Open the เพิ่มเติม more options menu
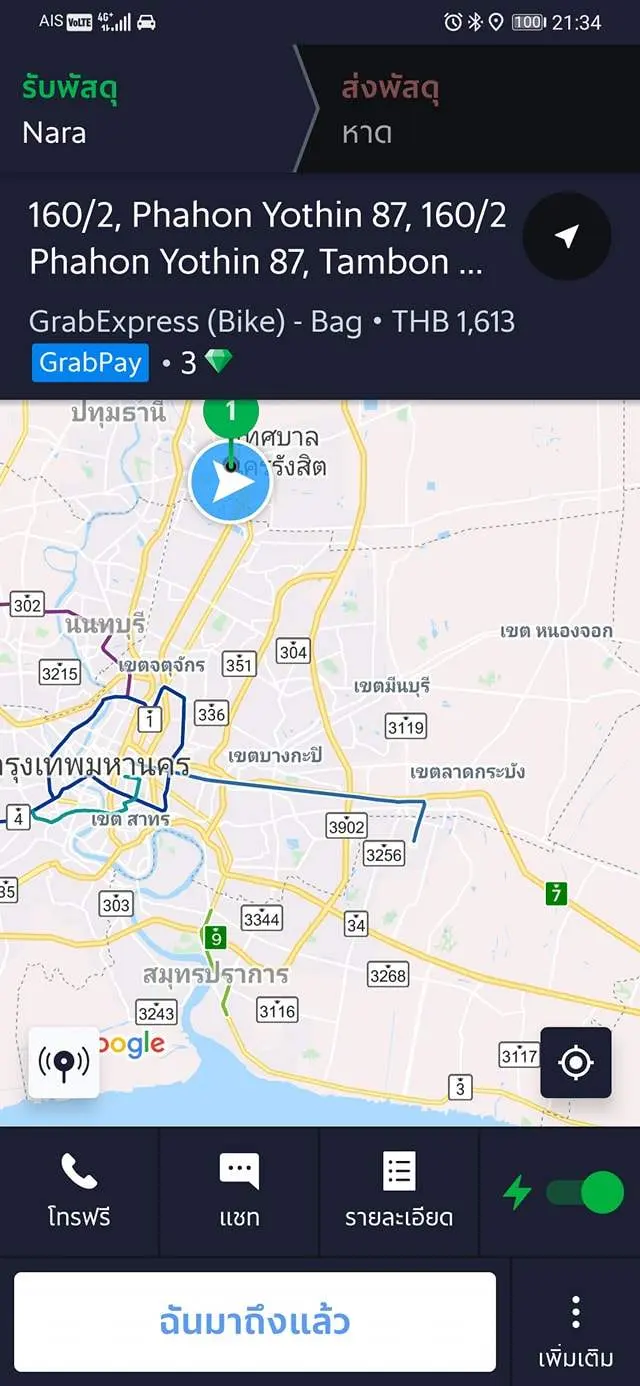This screenshot has width=640, height=1386. pyautogui.click(x=575, y=1322)
